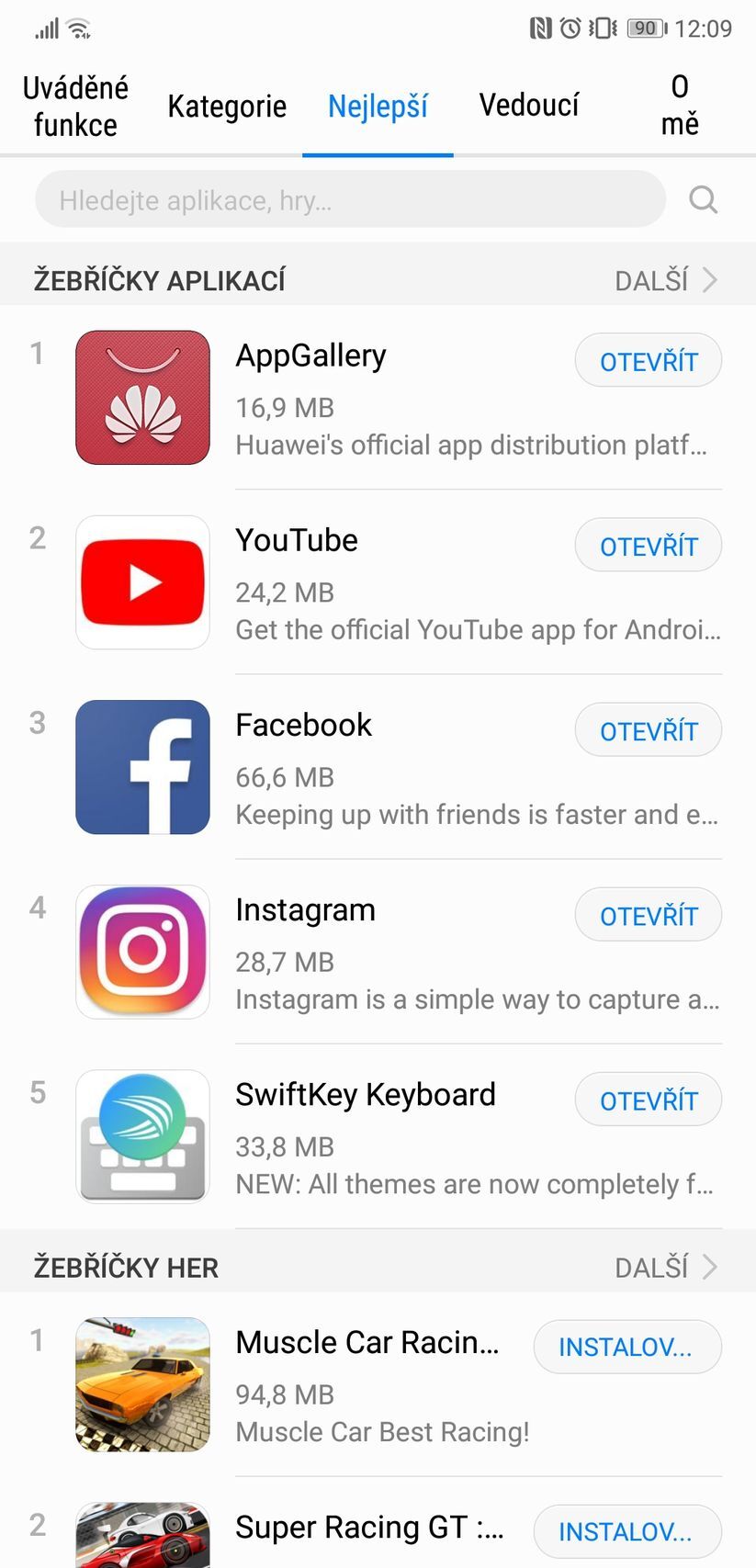Tap the YouTube app icon
Viewport: 756px width, 1568px height.
[142, 581]
